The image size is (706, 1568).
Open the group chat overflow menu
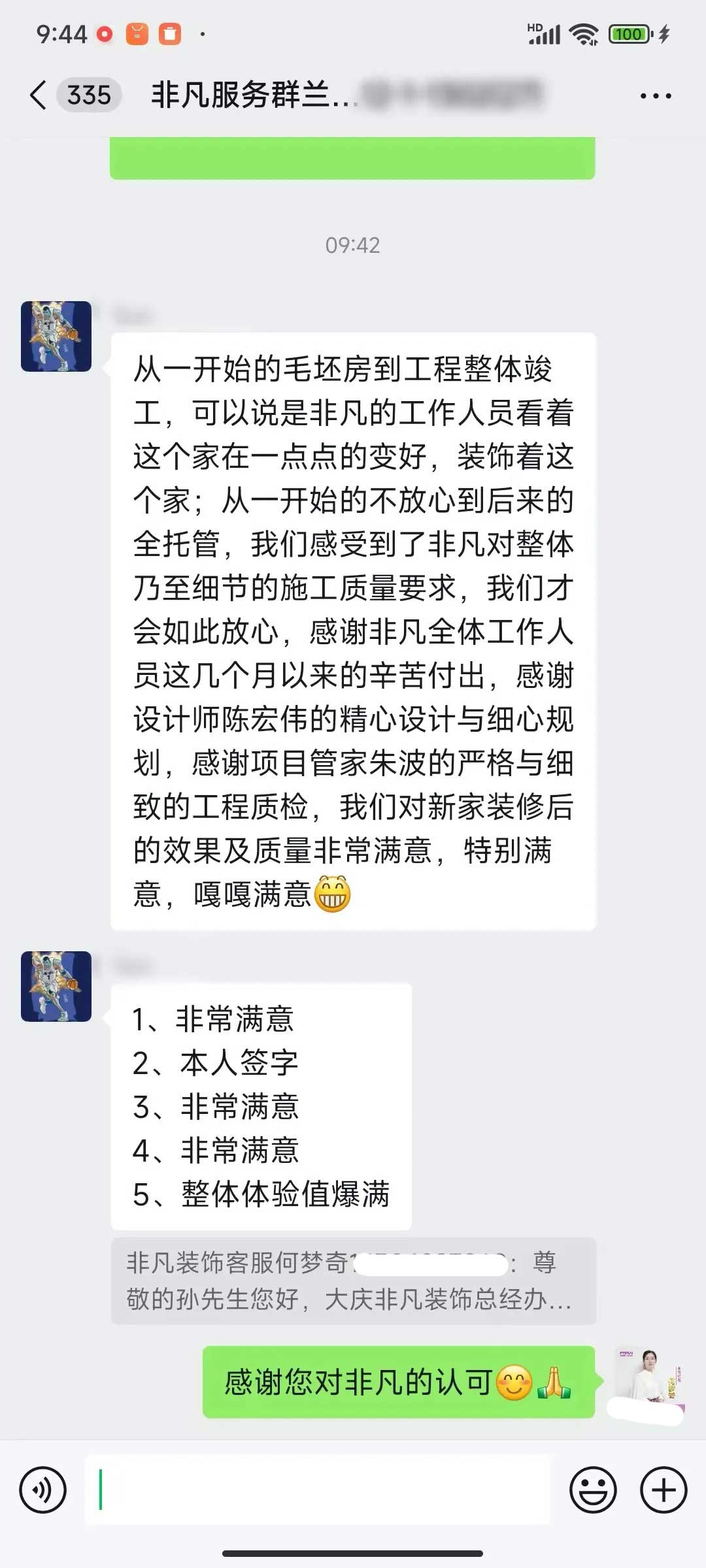[655, 96]
